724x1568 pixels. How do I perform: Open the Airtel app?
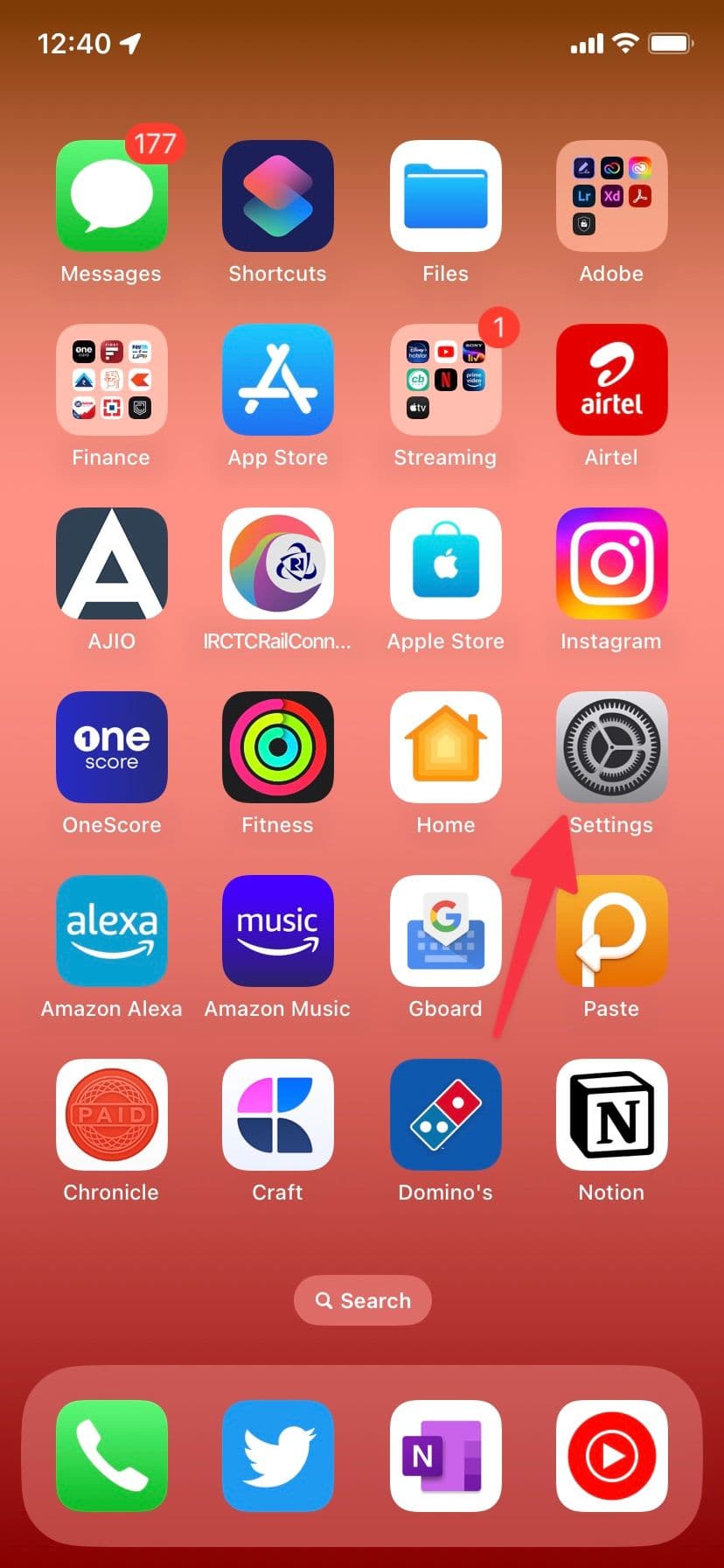(611, 380)
